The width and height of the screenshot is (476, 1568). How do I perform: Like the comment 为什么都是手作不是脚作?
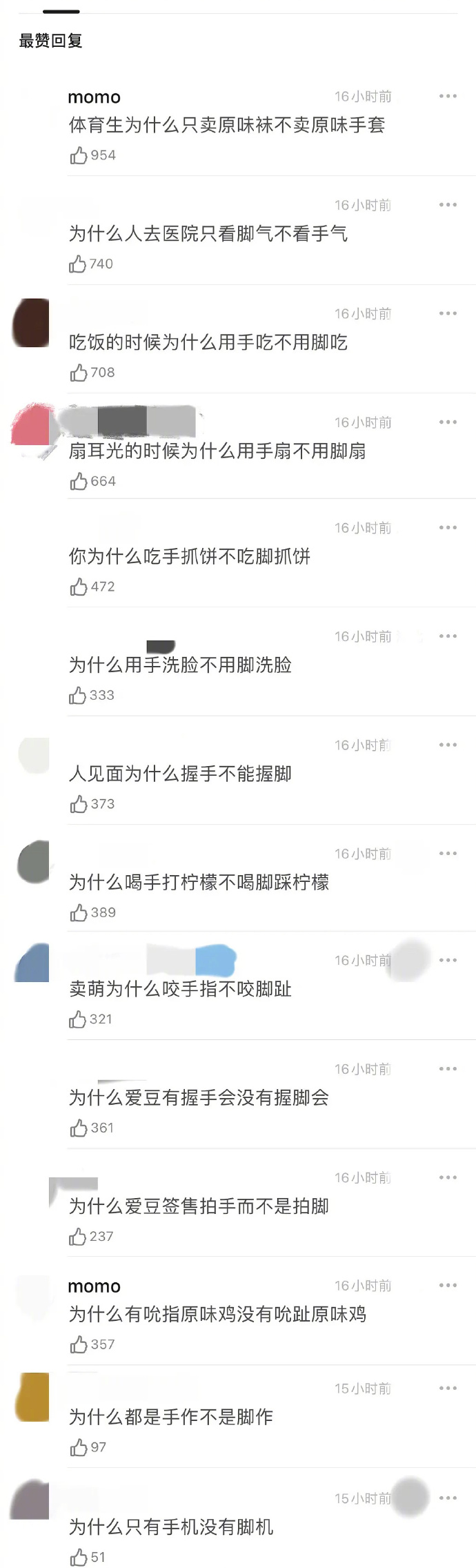[79, 1447]
